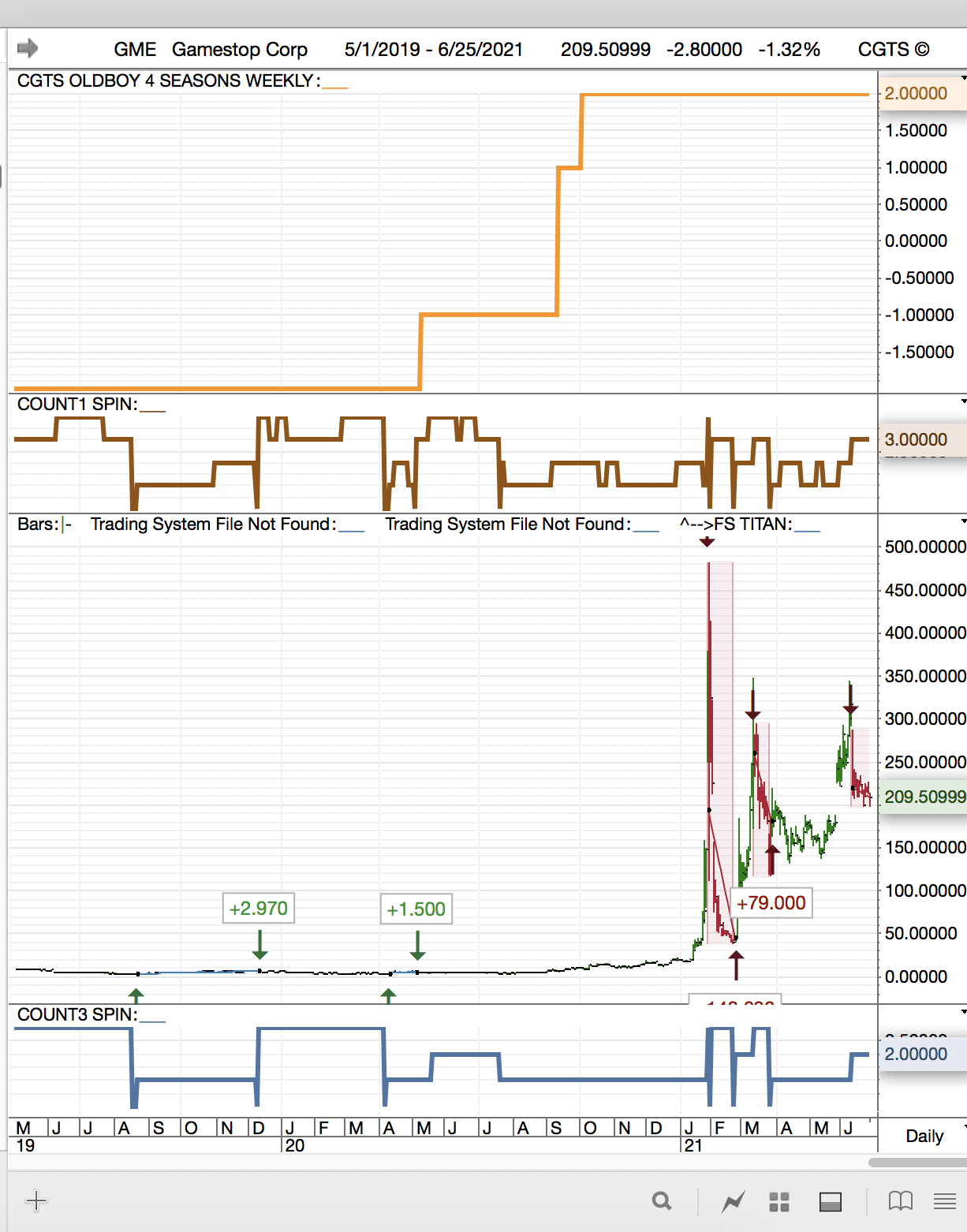The image size is (967, 1232).
Task: Open COUNT1 SPIN indicator settings
Action: pyautogui.click(x=77, y=405)
